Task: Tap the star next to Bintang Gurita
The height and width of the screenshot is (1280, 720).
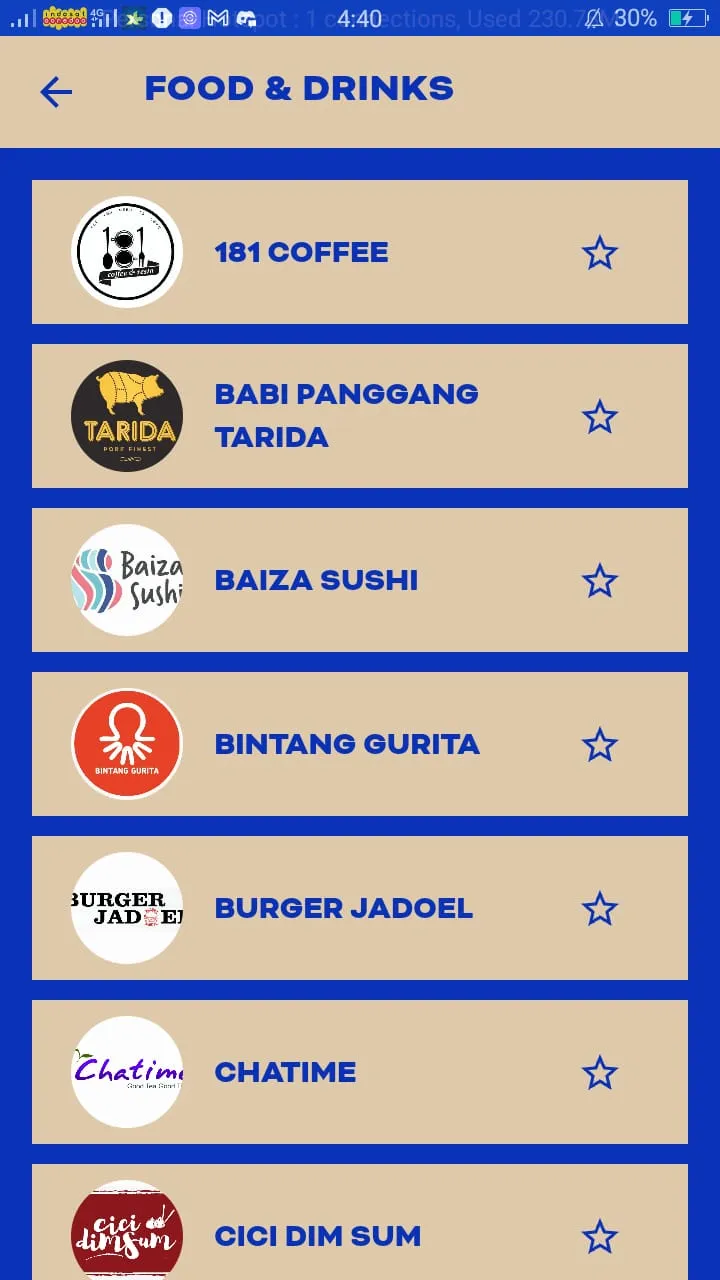Action: click(600, 745)
